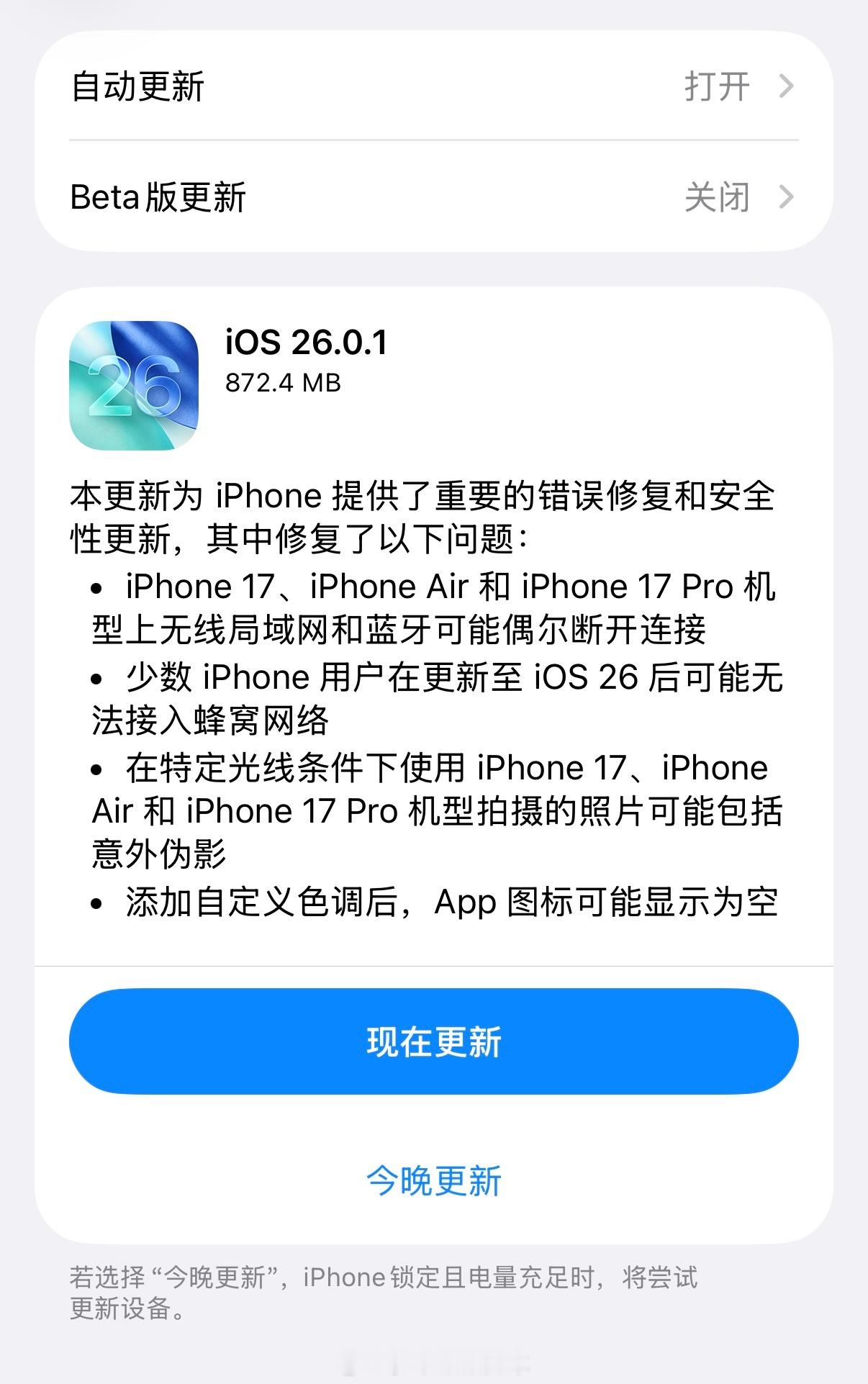Tap the 现在更新 button
The height and width of the screenshot is (1384, 868).
pyautogui.click(x=434, y=1041)
